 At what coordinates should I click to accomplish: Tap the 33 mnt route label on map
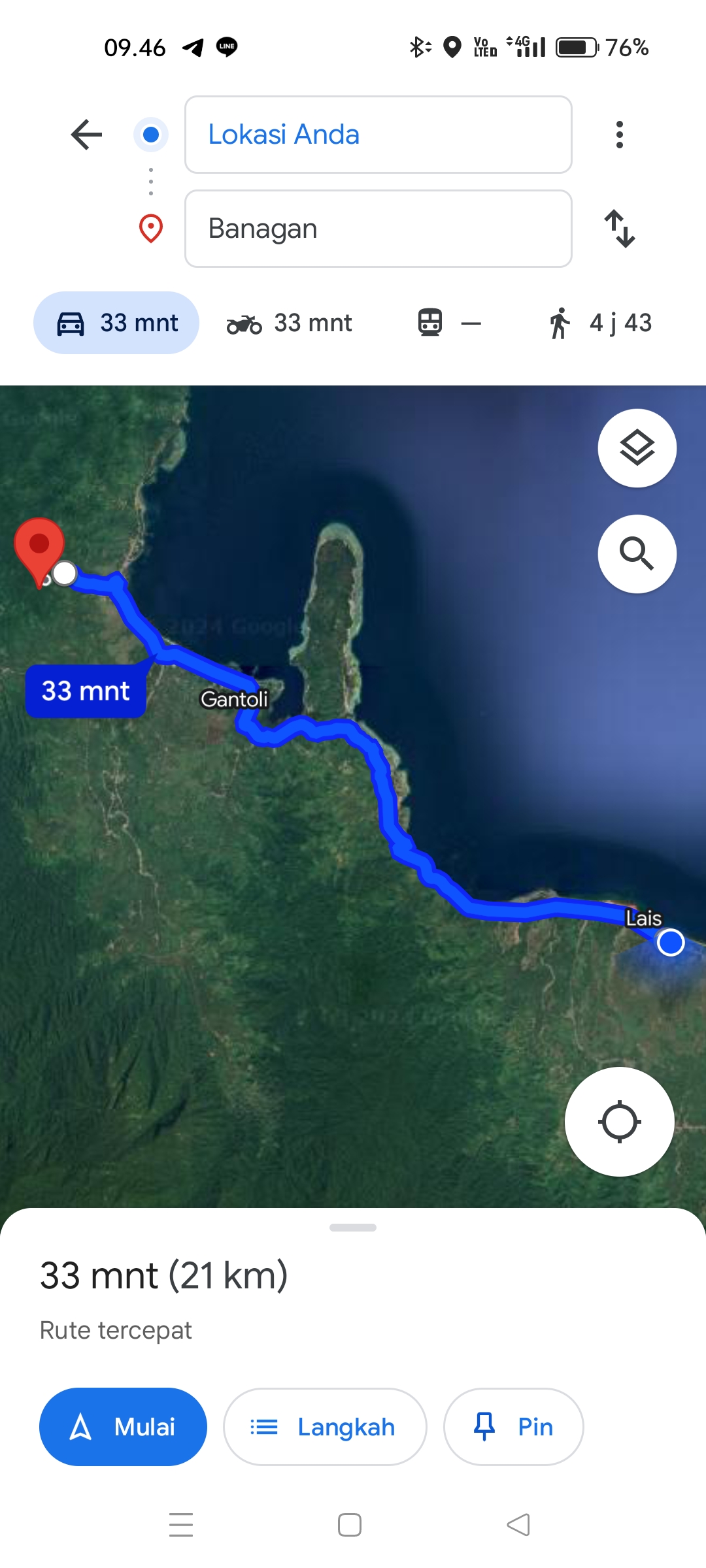coord(86,691)
